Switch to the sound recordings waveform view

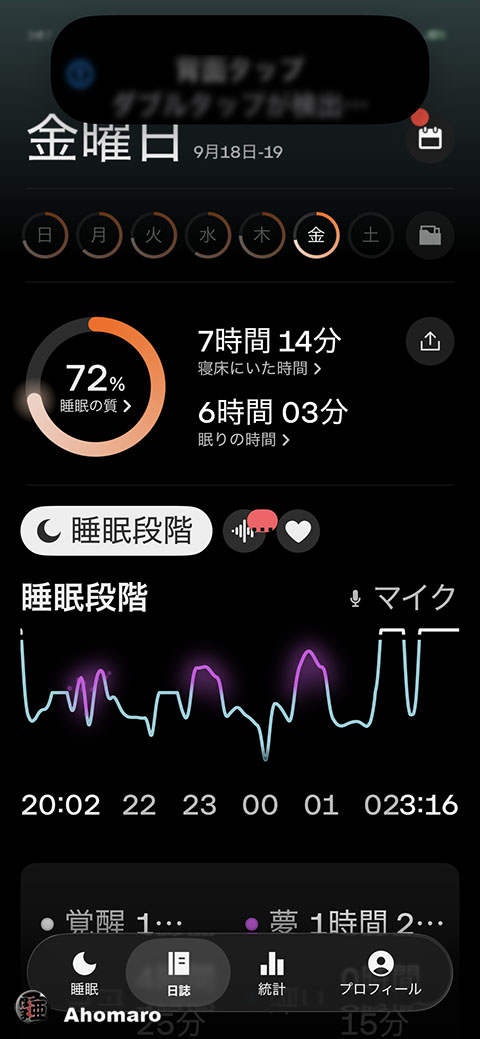click(244, 531)
